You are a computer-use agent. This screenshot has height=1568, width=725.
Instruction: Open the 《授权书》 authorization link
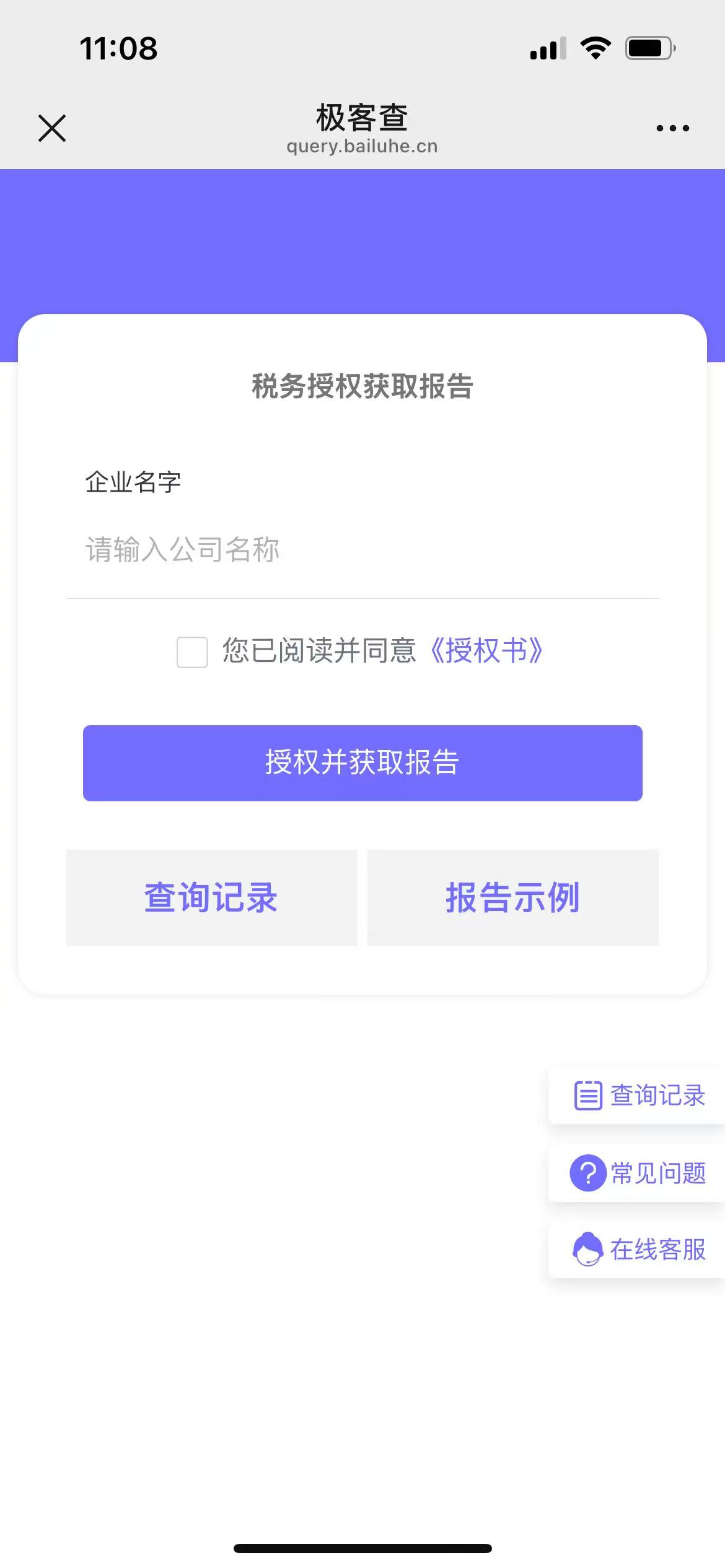tap(486, 651)
